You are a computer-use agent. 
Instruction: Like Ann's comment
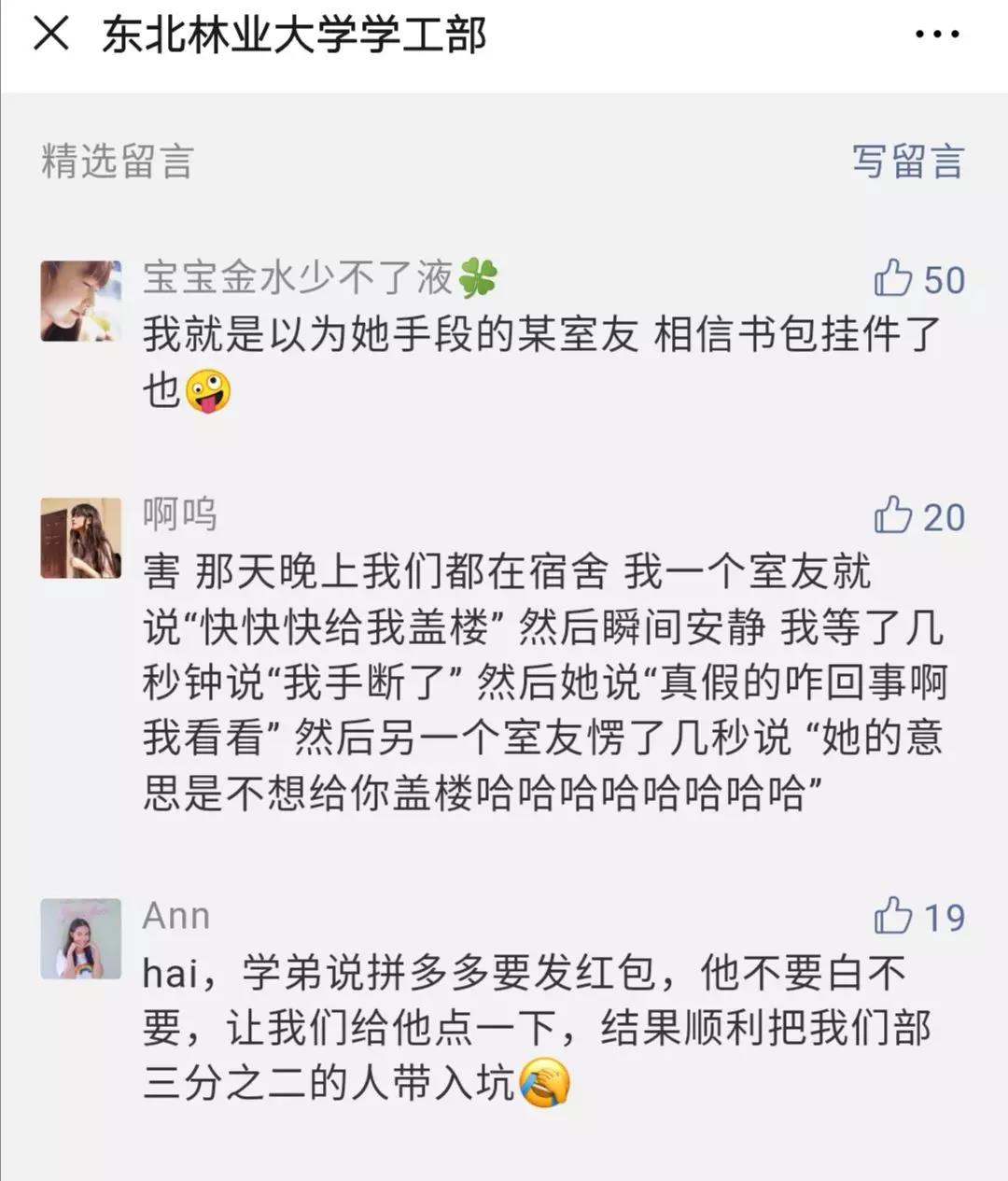(x=893, y=917)
